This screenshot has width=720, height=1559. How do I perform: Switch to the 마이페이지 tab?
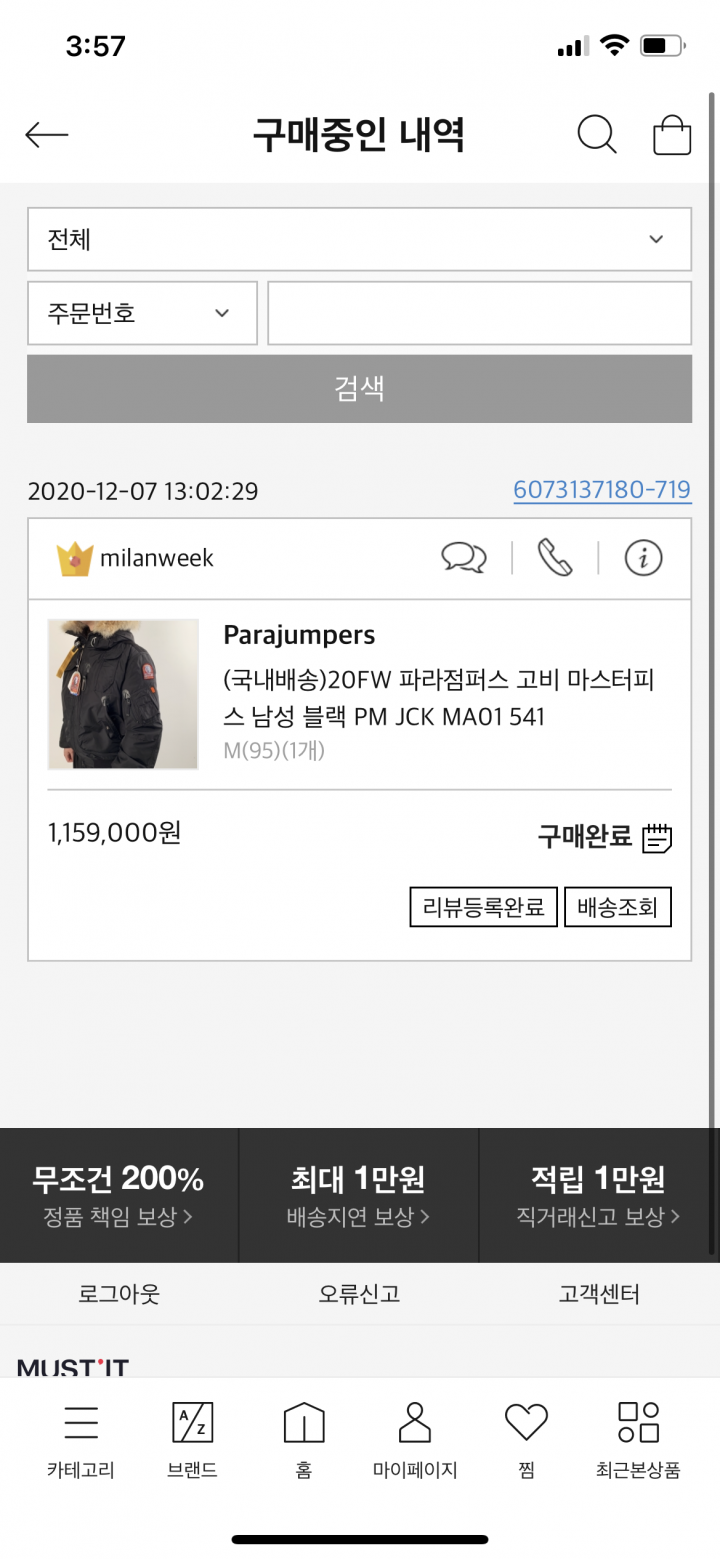click(414, 1440)
